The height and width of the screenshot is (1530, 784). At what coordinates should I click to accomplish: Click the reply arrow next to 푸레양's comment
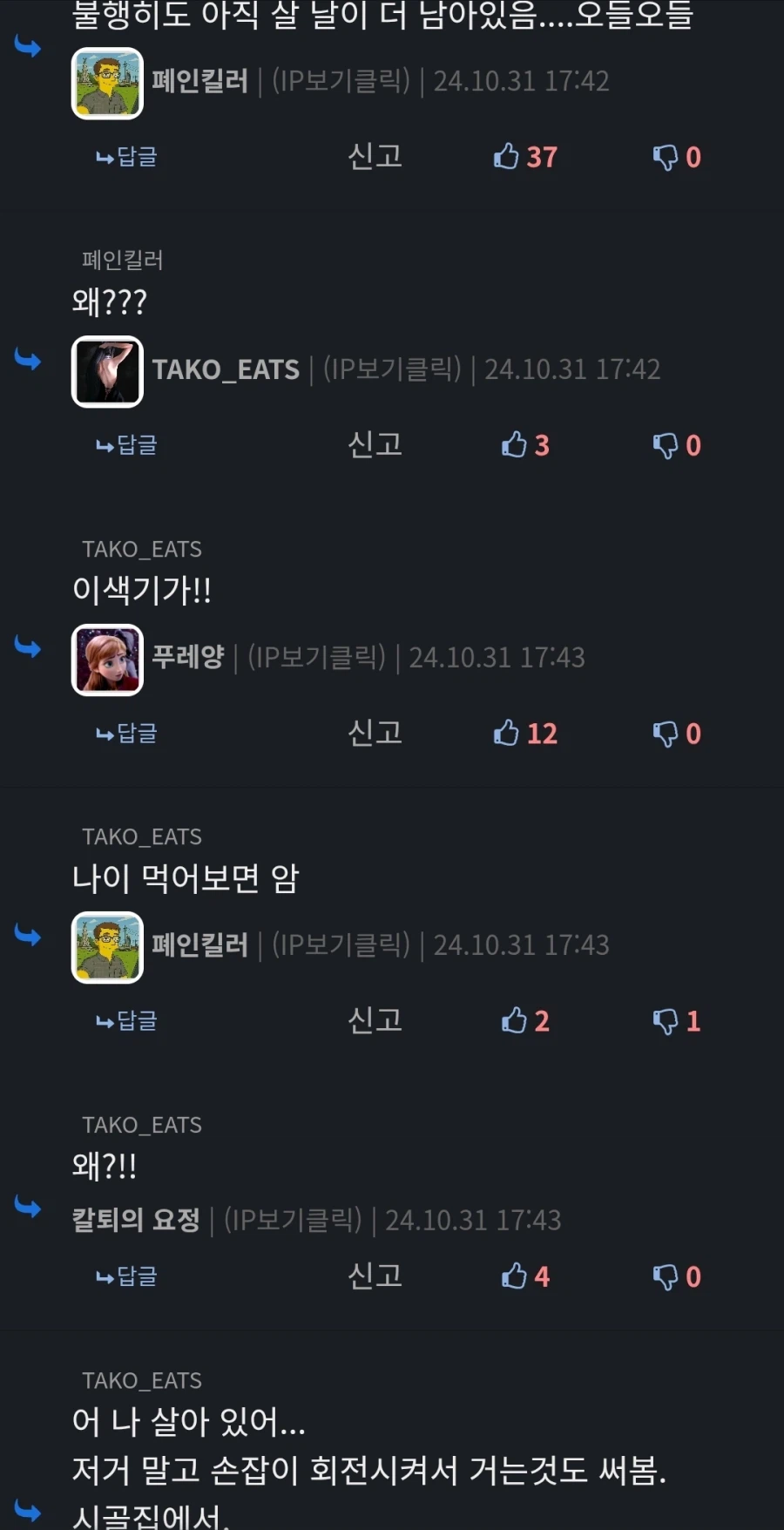click(x=28, y=648)
